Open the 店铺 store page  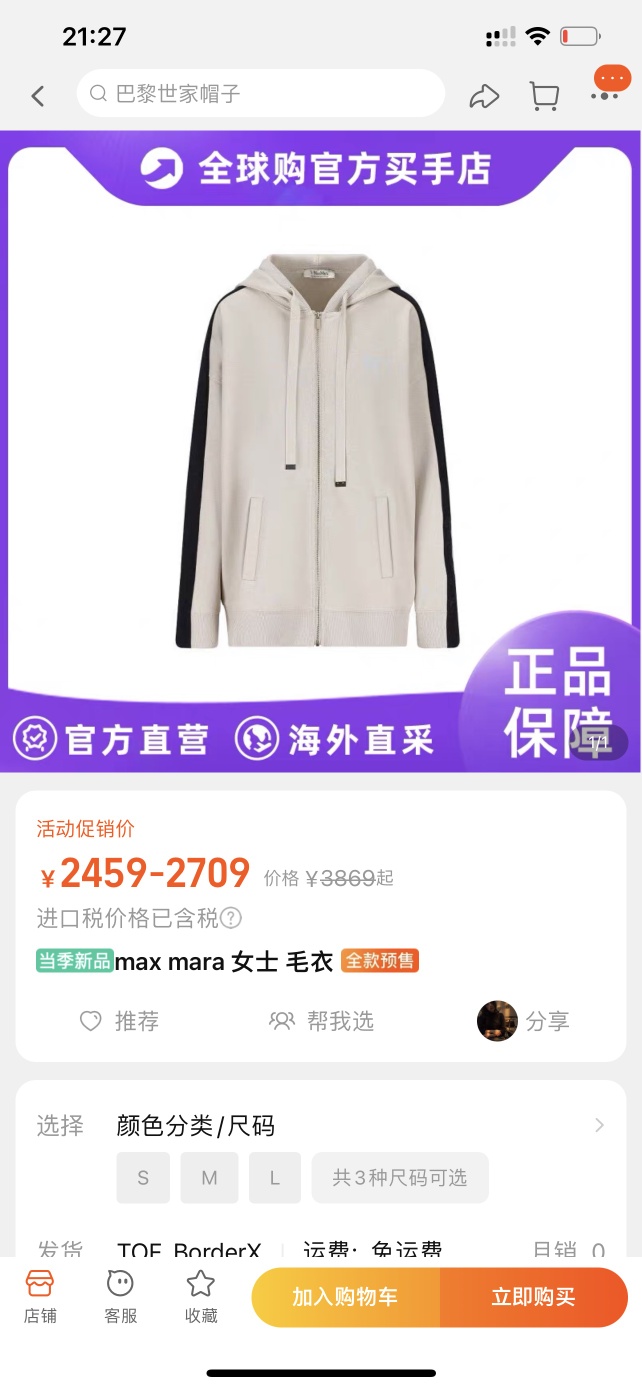click(x=40, y=1297)
